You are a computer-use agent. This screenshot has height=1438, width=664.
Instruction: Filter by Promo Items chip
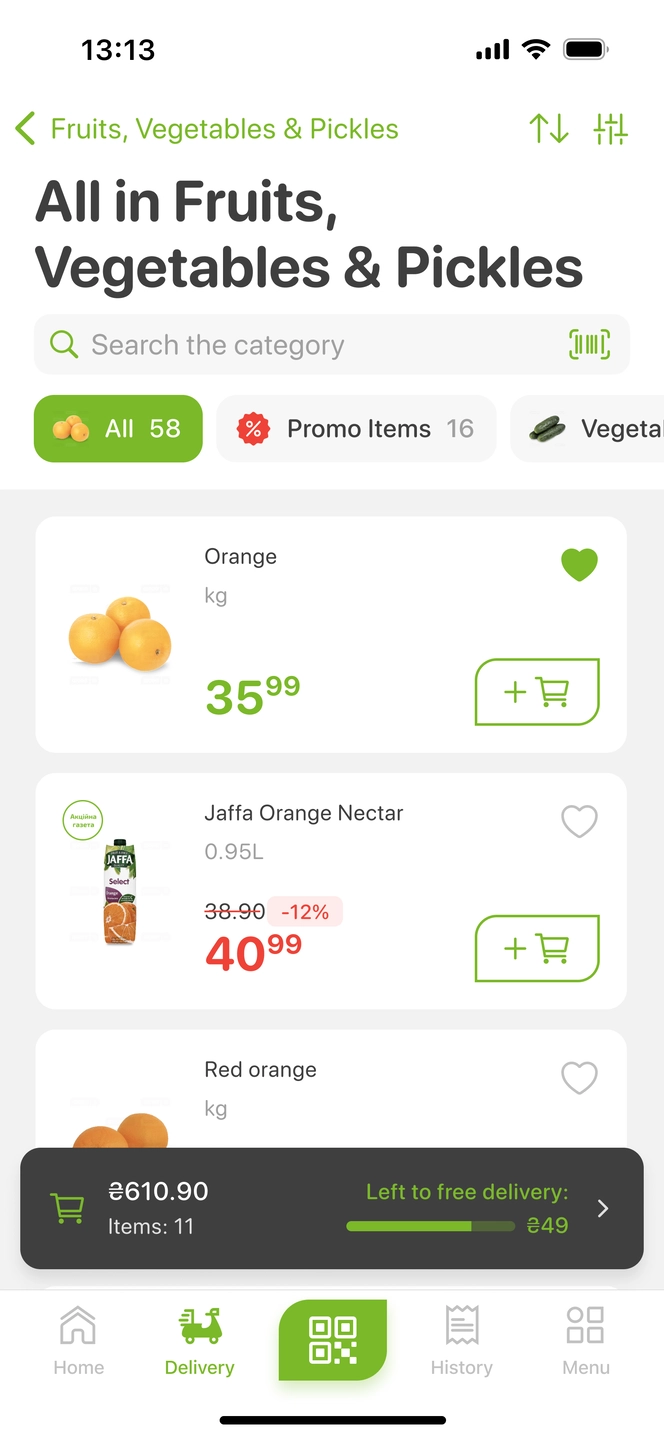point(356,429)
